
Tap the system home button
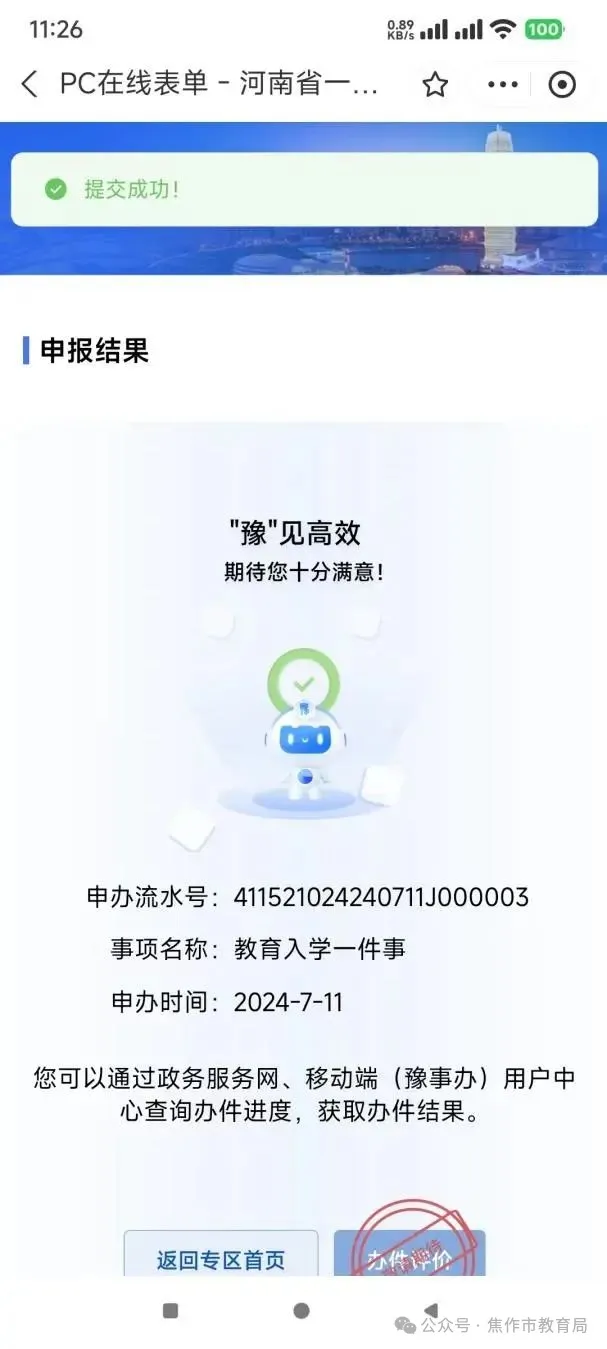pyautogui.click(x=301, y=1310)
